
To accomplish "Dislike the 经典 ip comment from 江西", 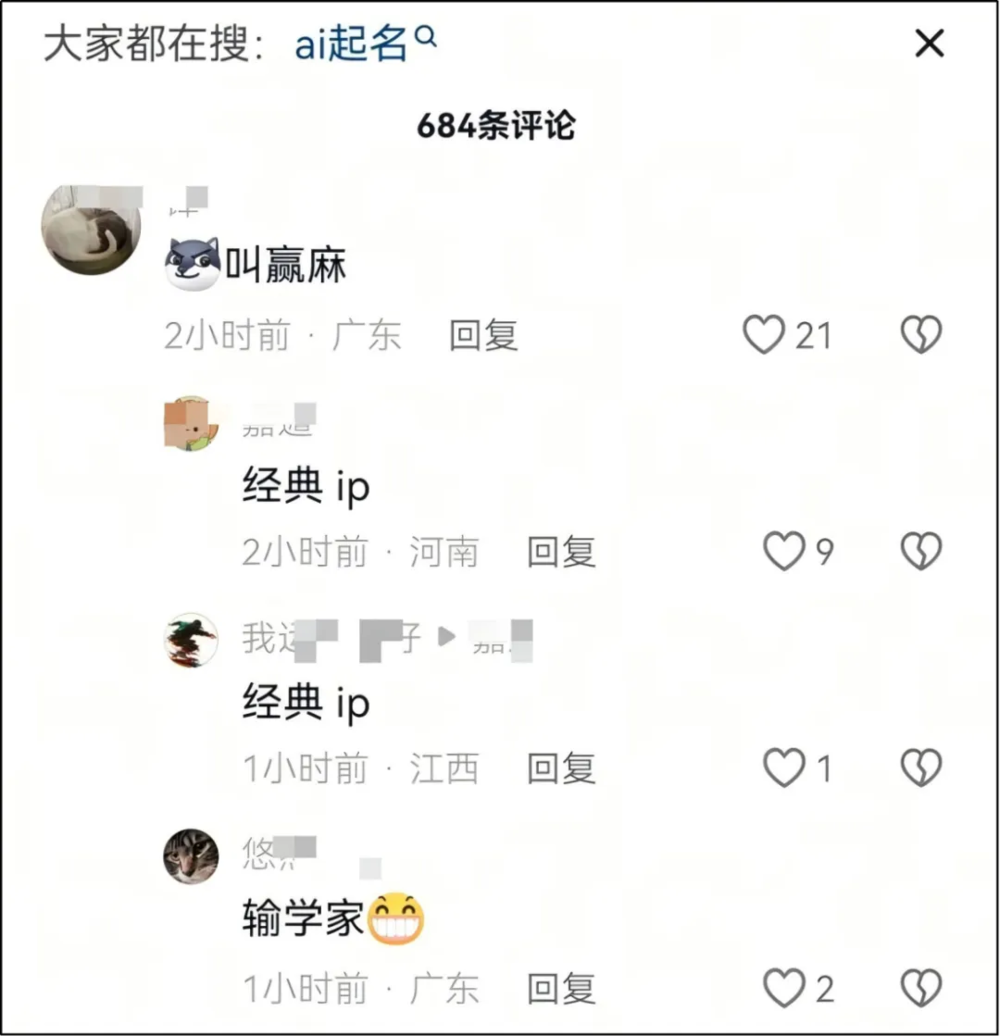I will point(921,769).
